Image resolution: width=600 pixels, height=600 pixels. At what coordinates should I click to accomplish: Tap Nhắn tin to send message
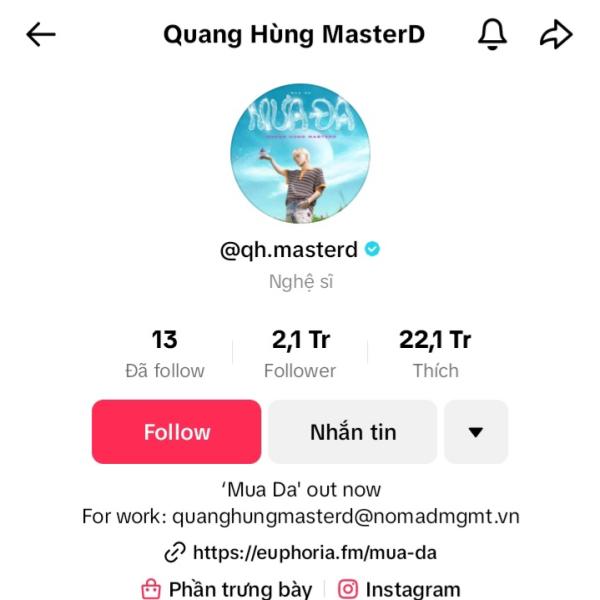tap(352, 432)
